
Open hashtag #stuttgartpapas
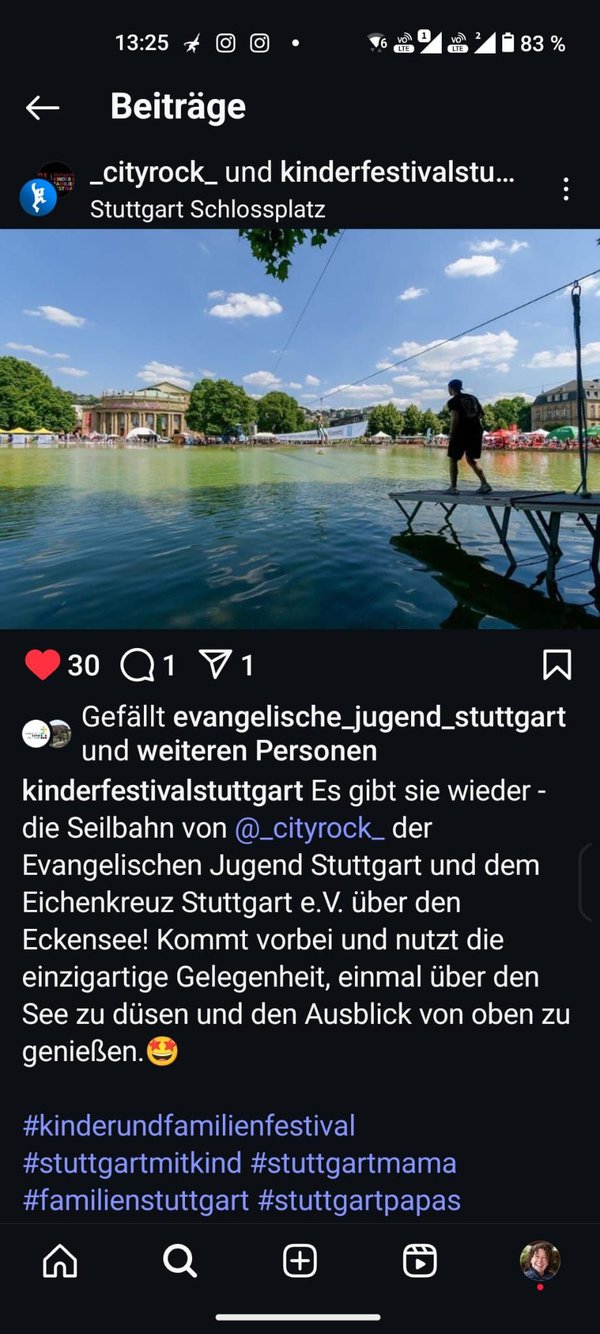coord(359,1200)
